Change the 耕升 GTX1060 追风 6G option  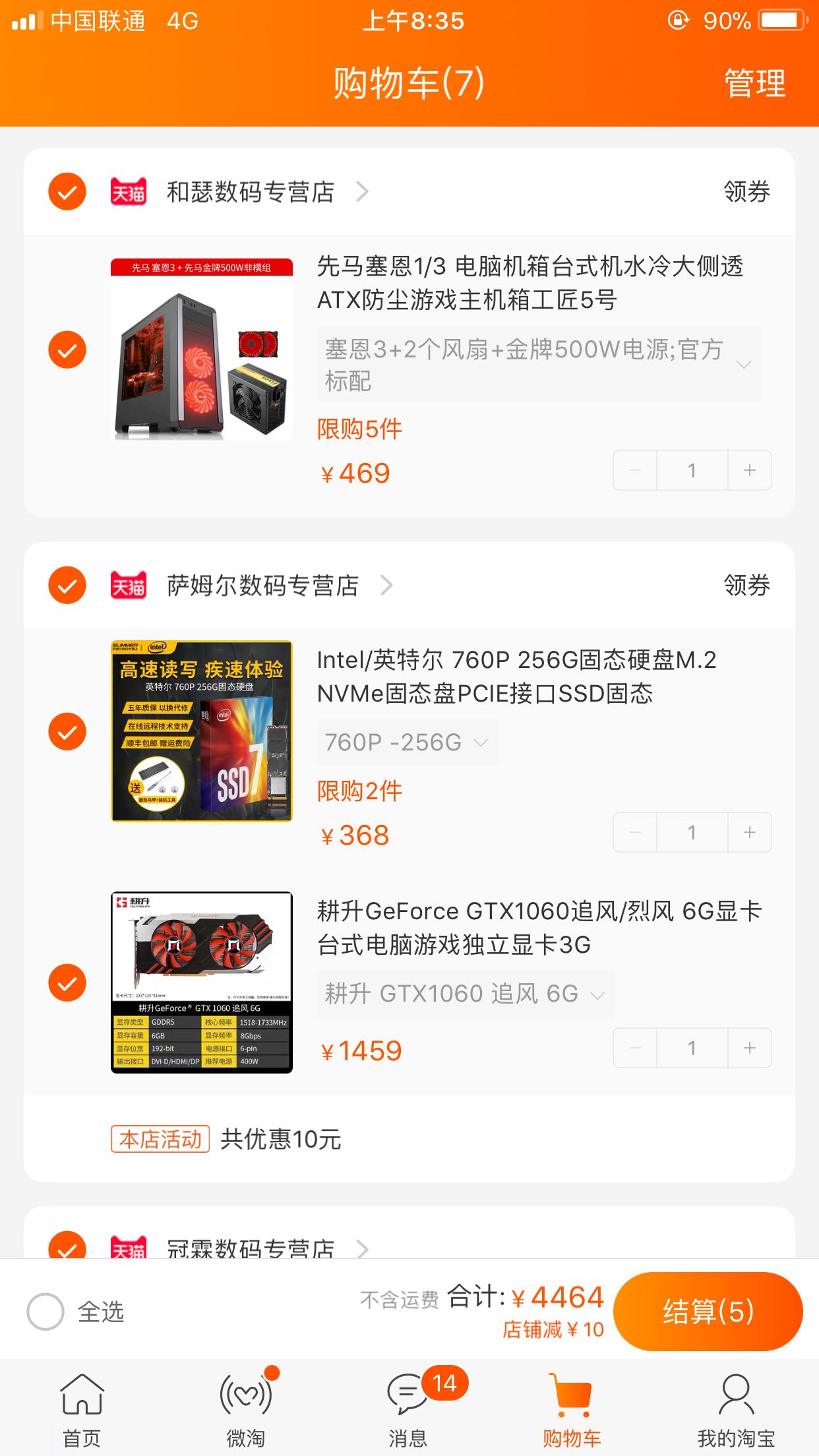(x=465, y=994)
